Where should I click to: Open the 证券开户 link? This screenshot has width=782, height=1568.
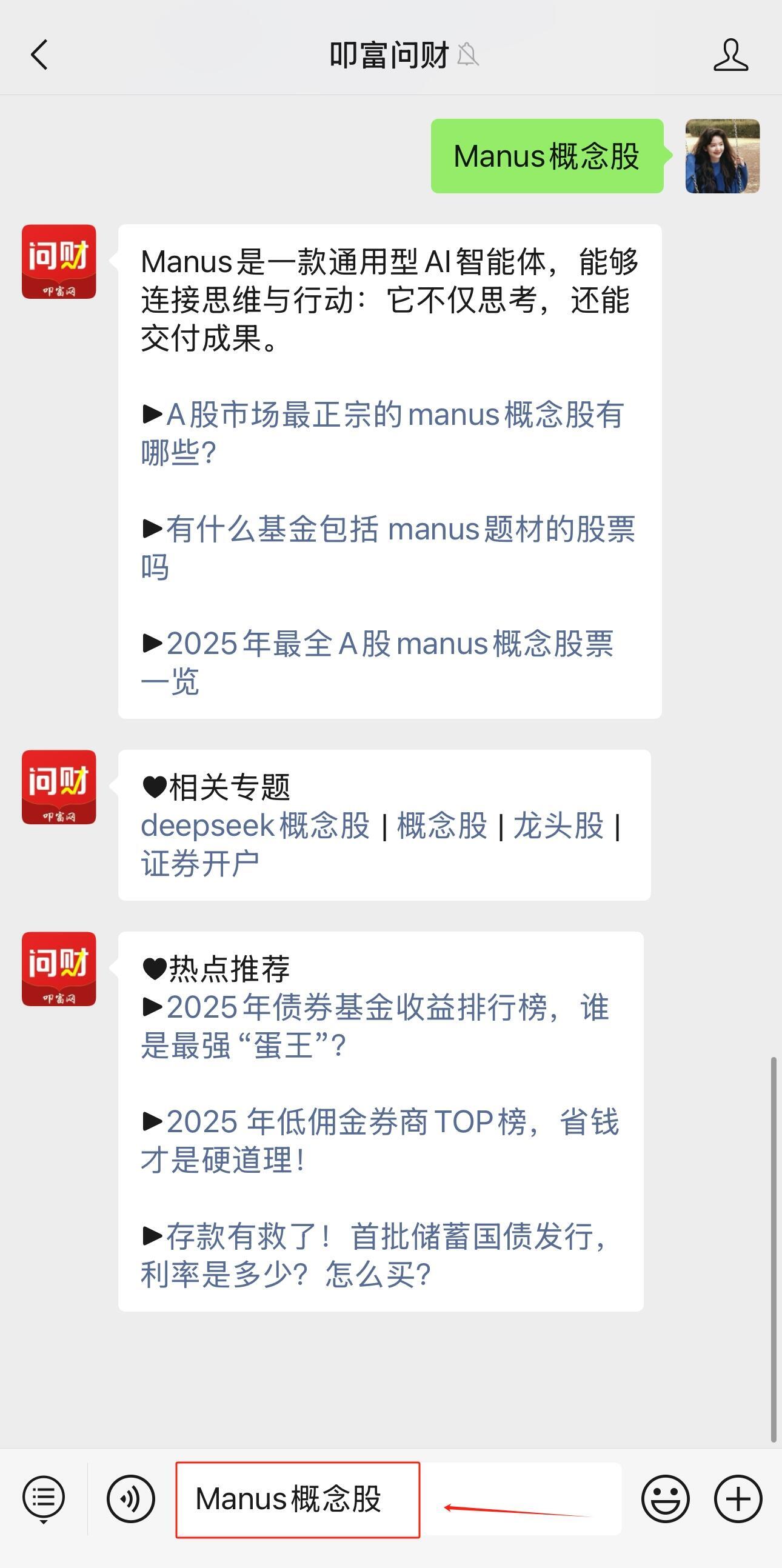[x=200, y=864]
